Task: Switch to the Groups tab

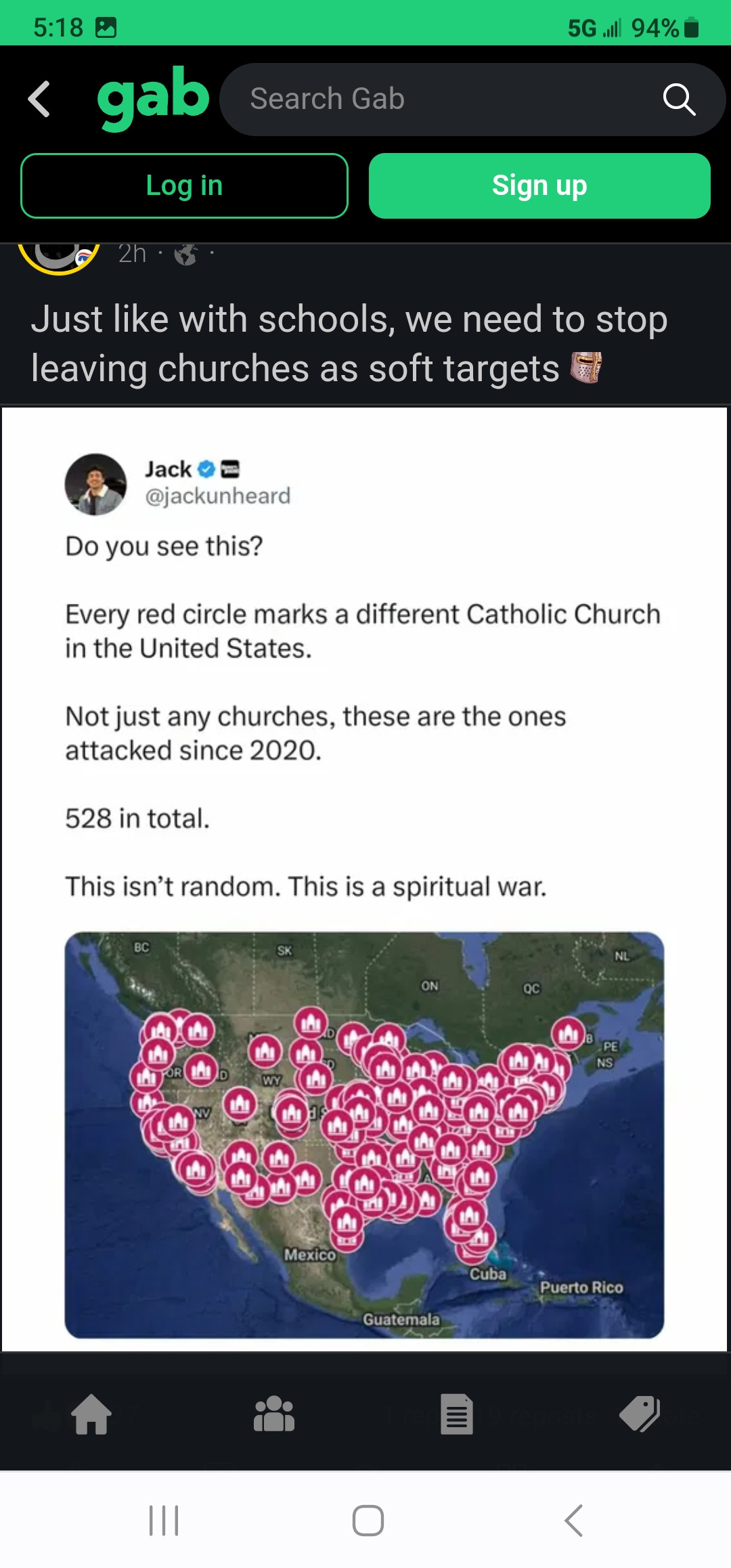Action: (x=274, y=1414)
